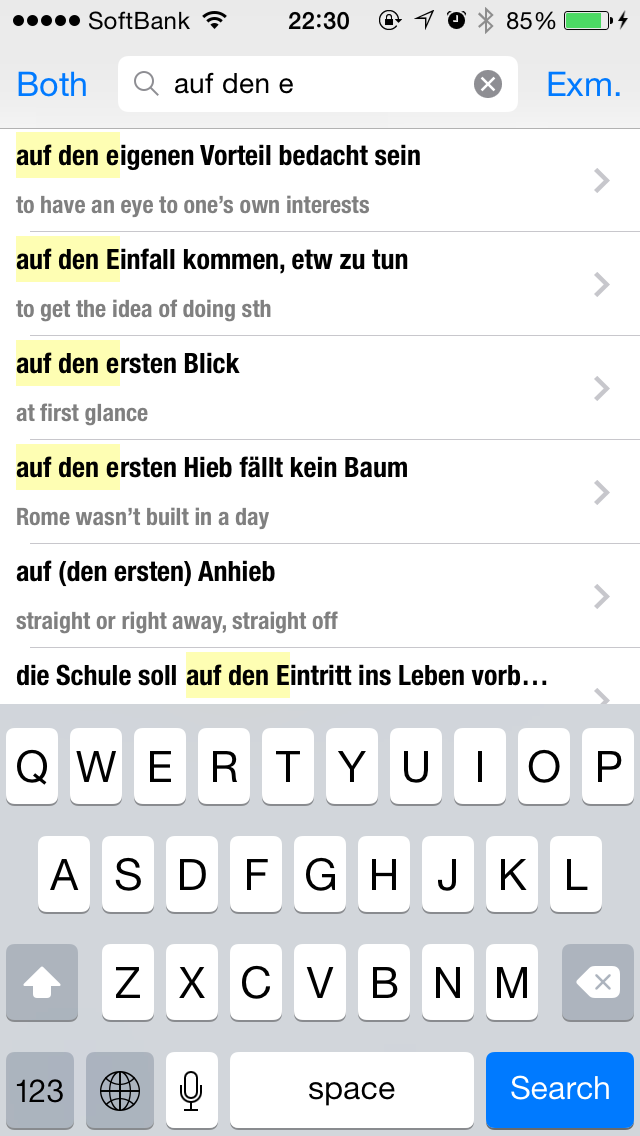Hit the blue Search key
640x1136 pixels.
tap(560, 1088)
